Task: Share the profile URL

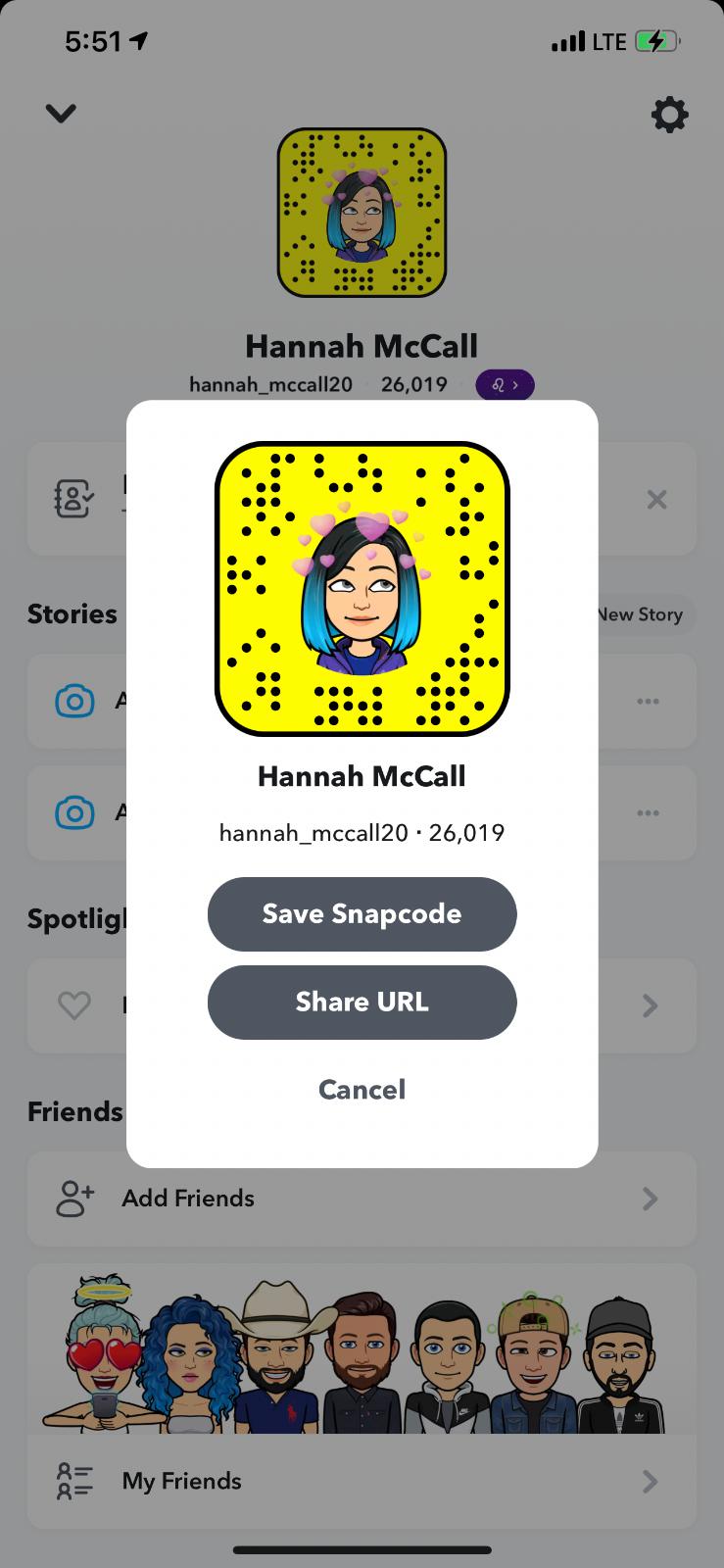Action: point(362,1002)
